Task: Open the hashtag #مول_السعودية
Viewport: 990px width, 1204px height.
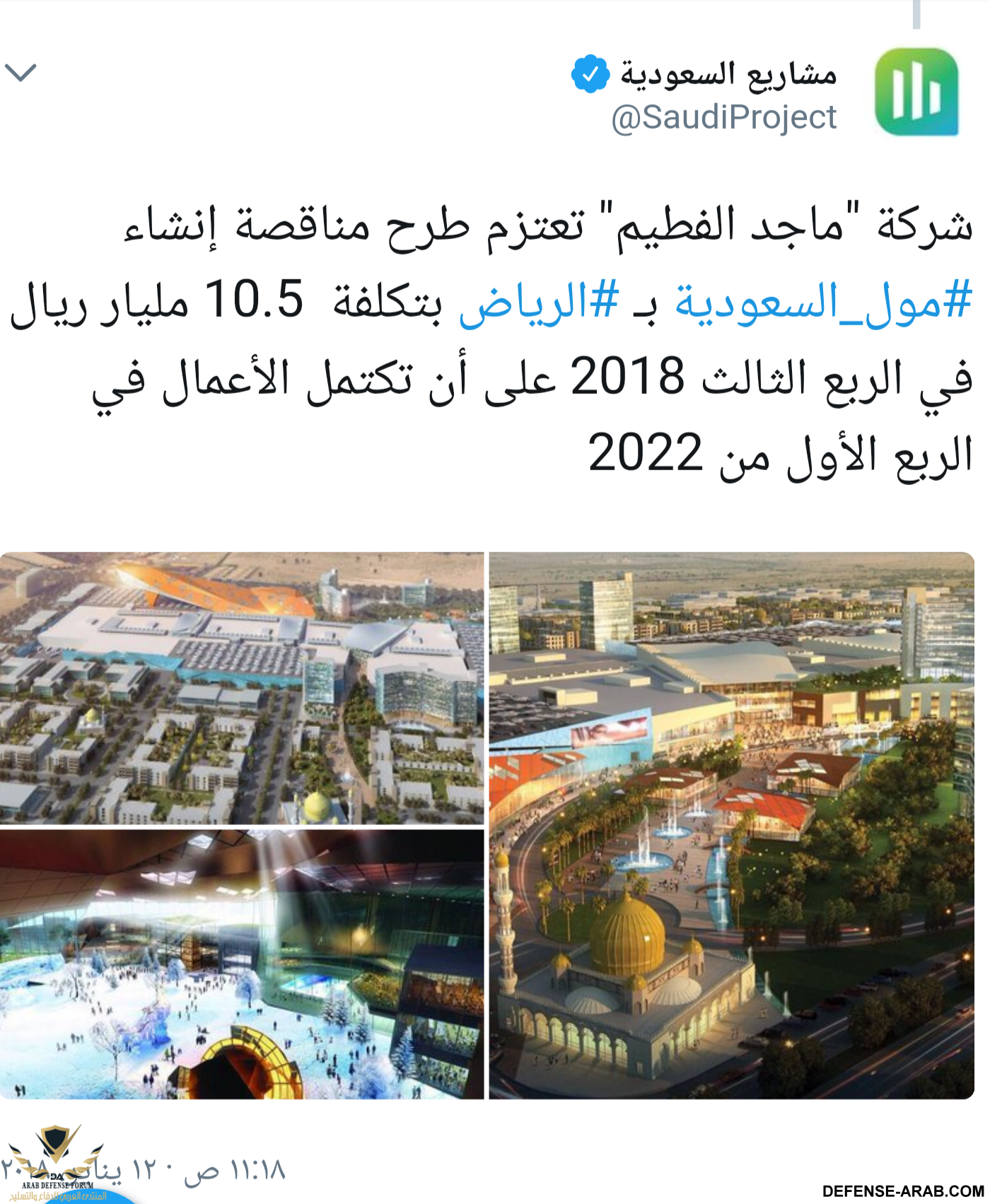Action: point(824,303)
